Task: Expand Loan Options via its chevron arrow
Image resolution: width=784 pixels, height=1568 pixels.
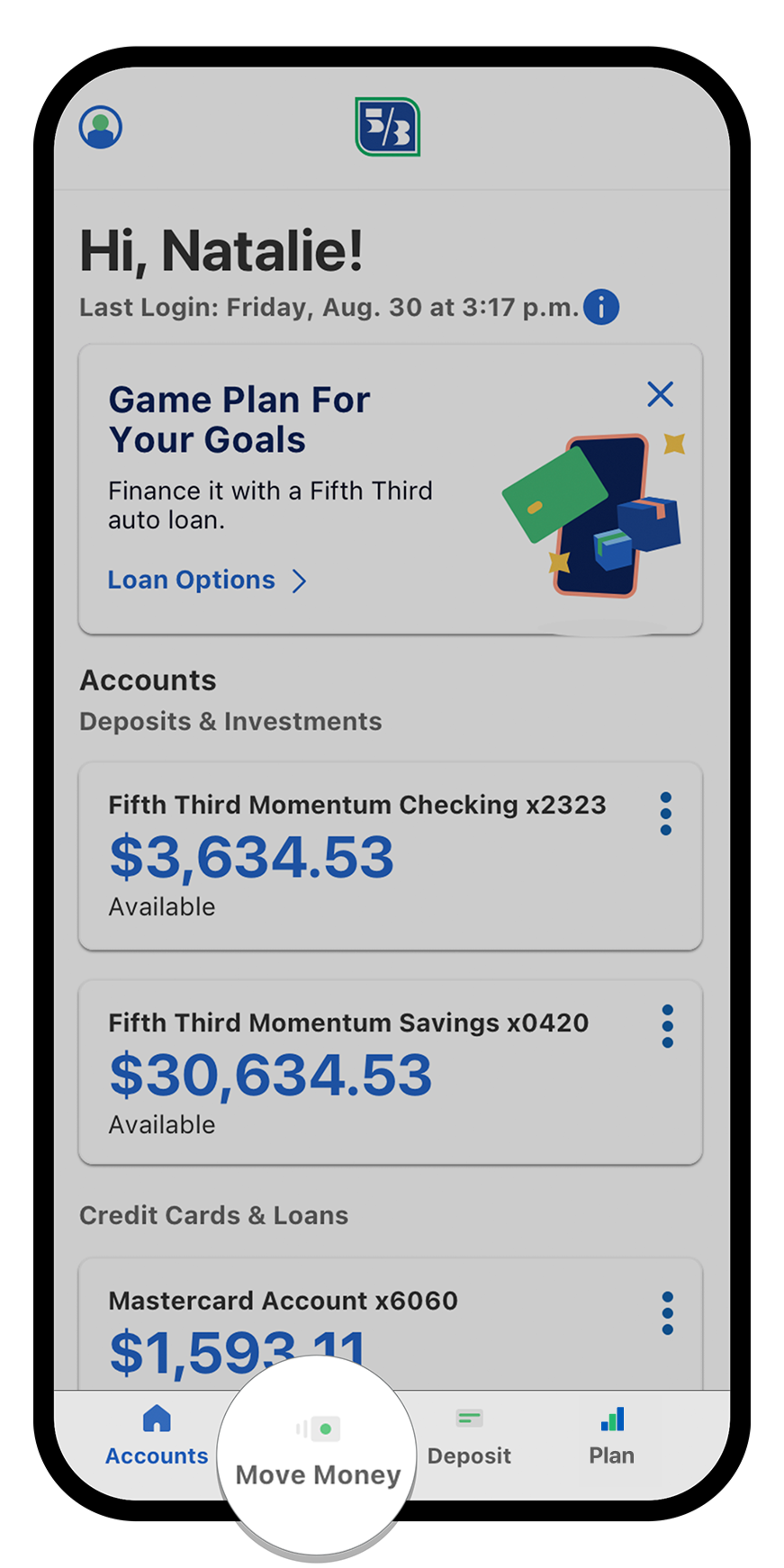Action: tap(300, 581)
